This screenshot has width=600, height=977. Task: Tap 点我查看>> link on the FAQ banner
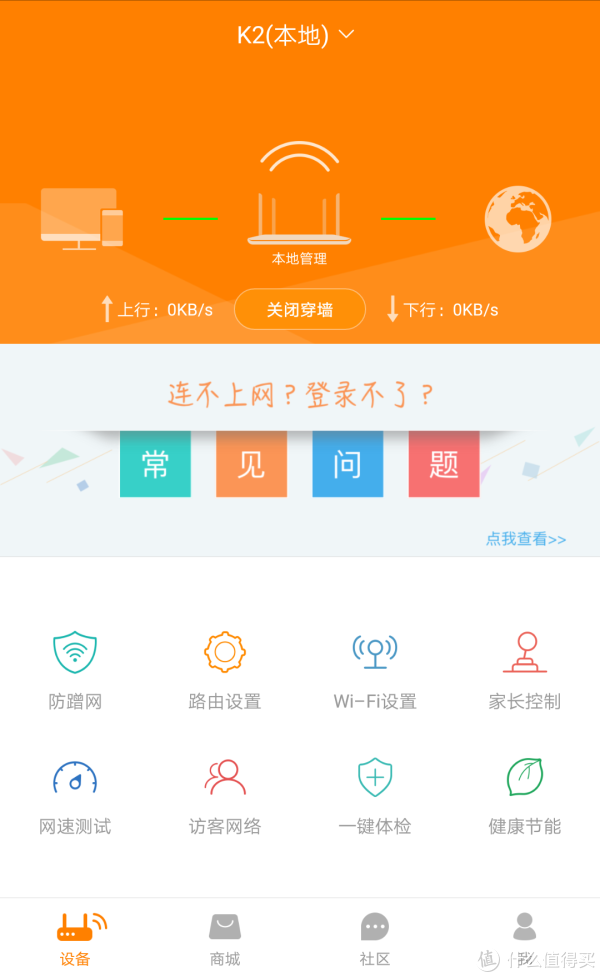click(525, 539)
